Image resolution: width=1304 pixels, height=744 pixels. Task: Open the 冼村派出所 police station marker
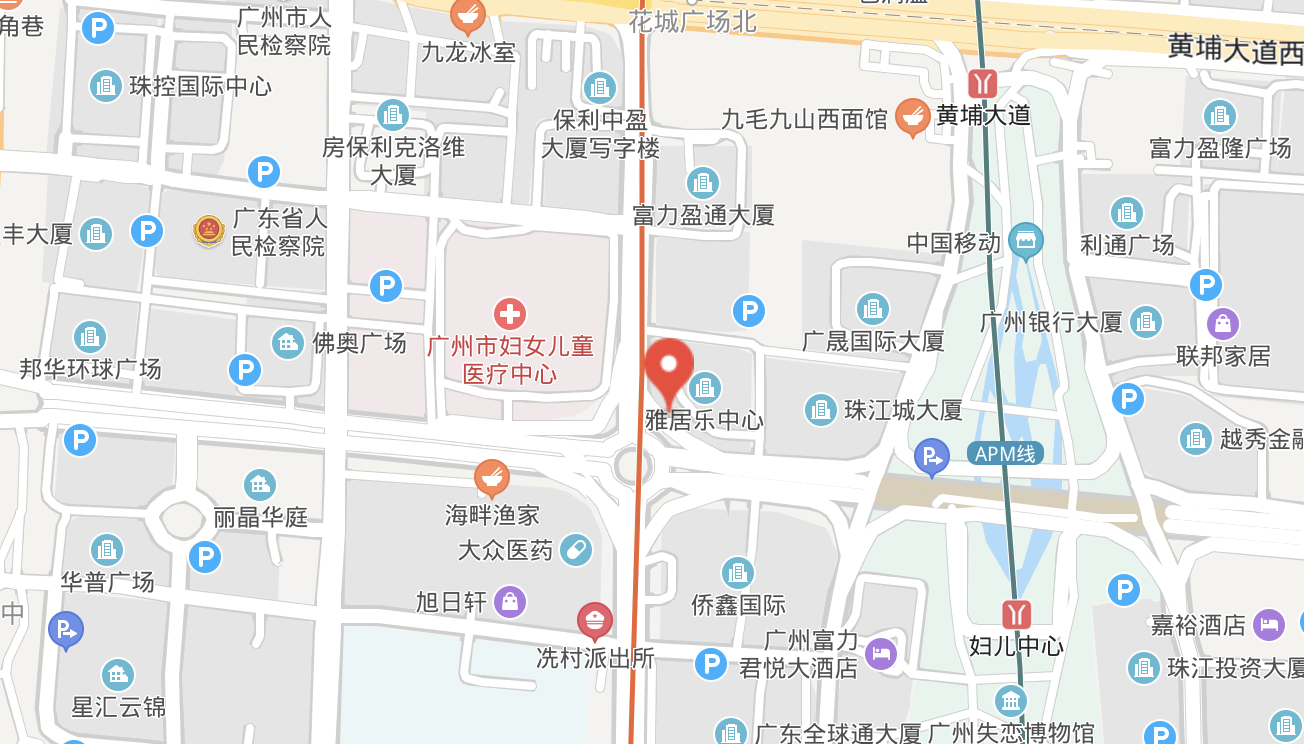(x=595, y=621)
